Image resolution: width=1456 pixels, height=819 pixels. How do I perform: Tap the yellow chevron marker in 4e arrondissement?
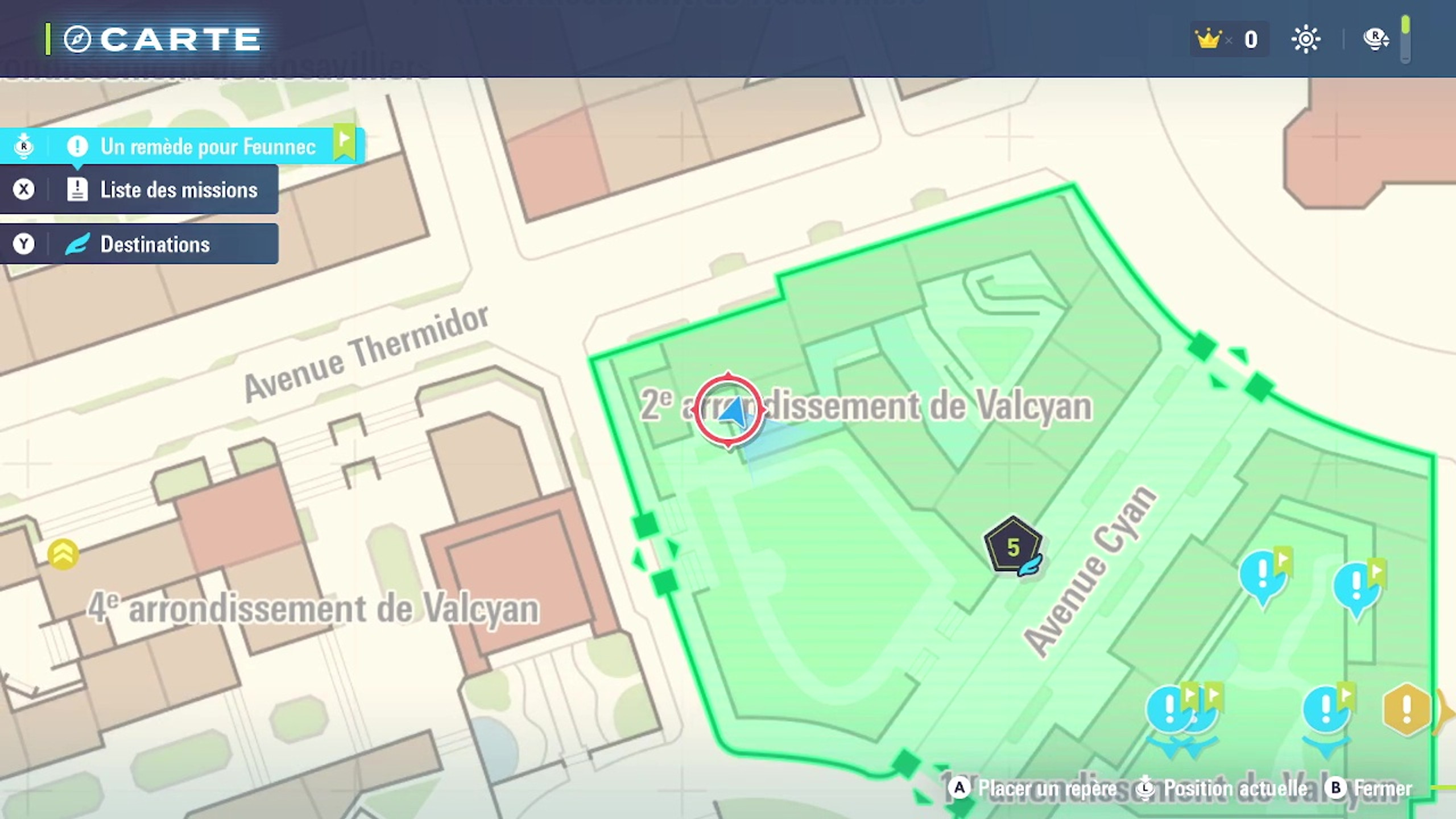[x=63, y=553]
